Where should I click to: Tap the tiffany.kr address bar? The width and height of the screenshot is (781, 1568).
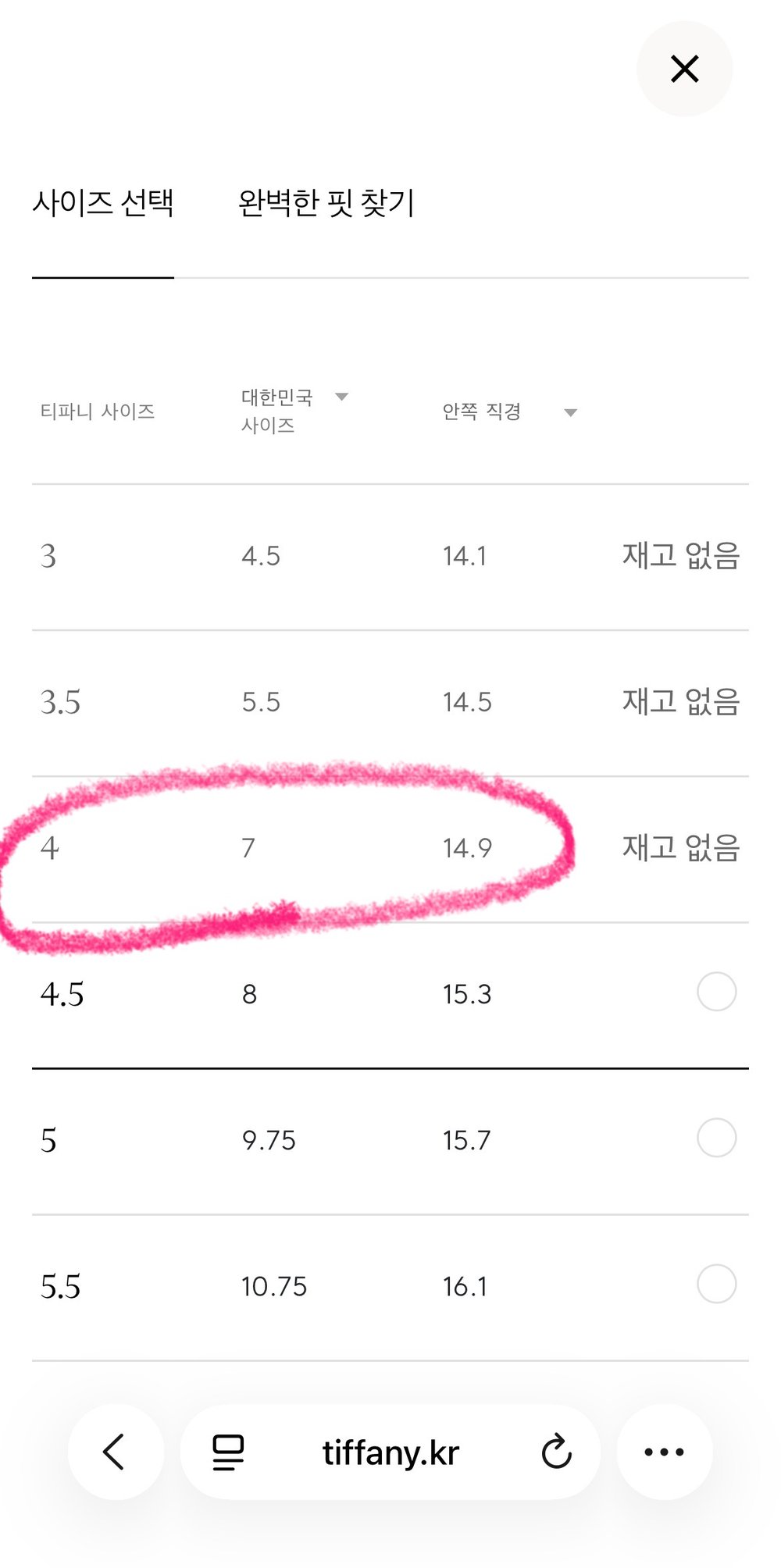[x=390, y=1452]
